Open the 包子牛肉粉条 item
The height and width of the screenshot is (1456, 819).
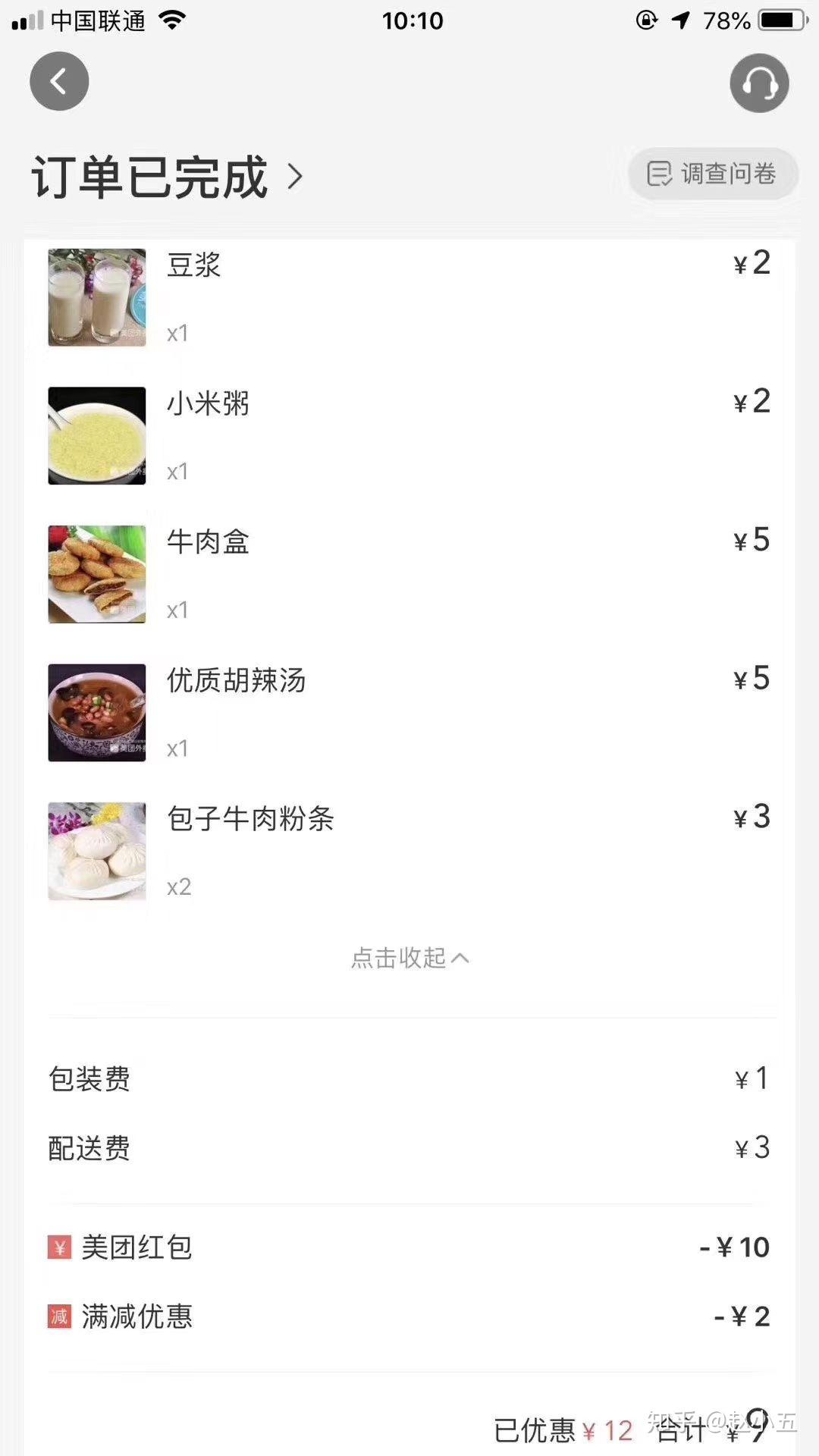tap(409, 851)
